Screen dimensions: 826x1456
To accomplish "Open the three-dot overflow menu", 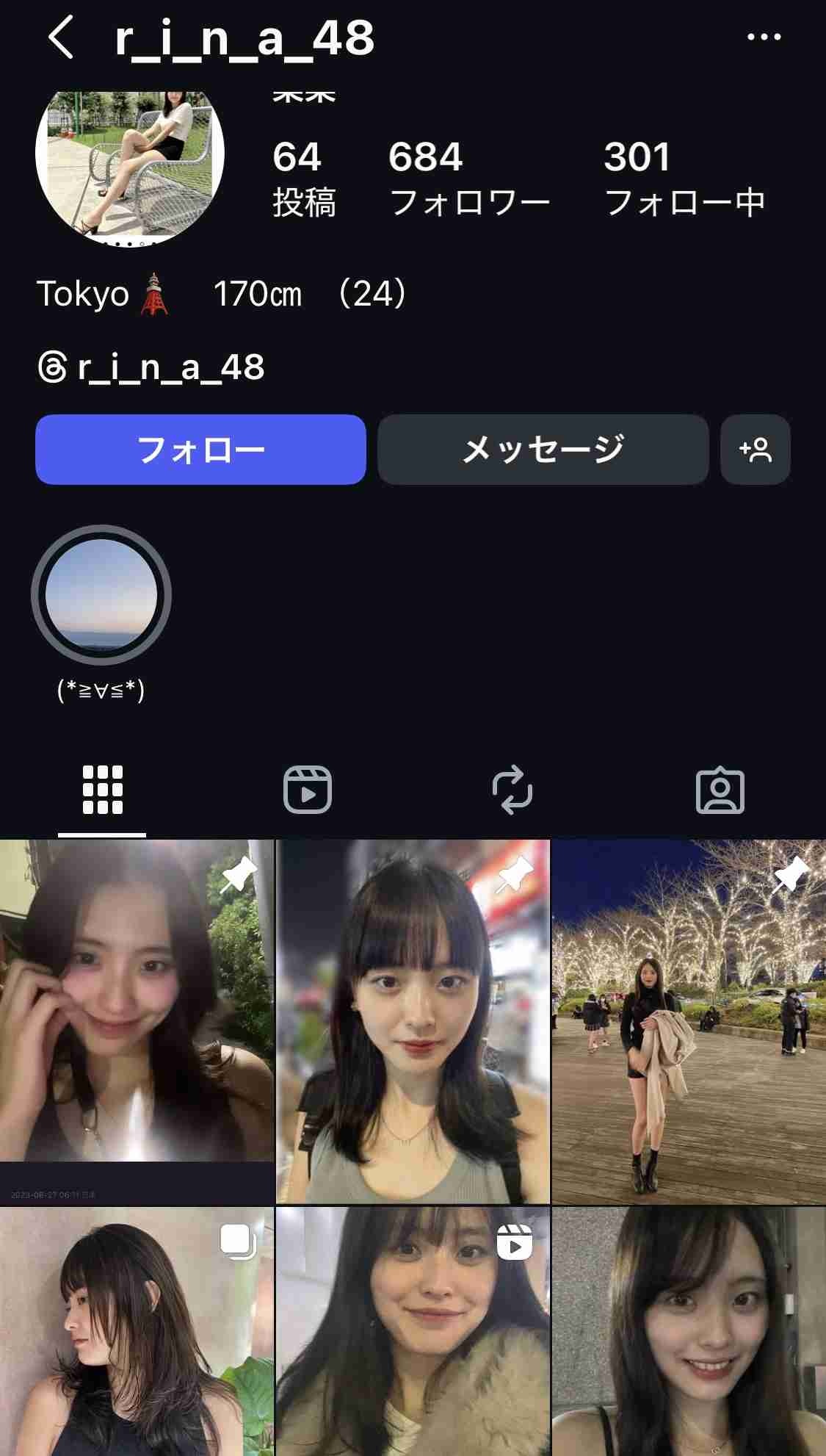I will pos(764,37).
